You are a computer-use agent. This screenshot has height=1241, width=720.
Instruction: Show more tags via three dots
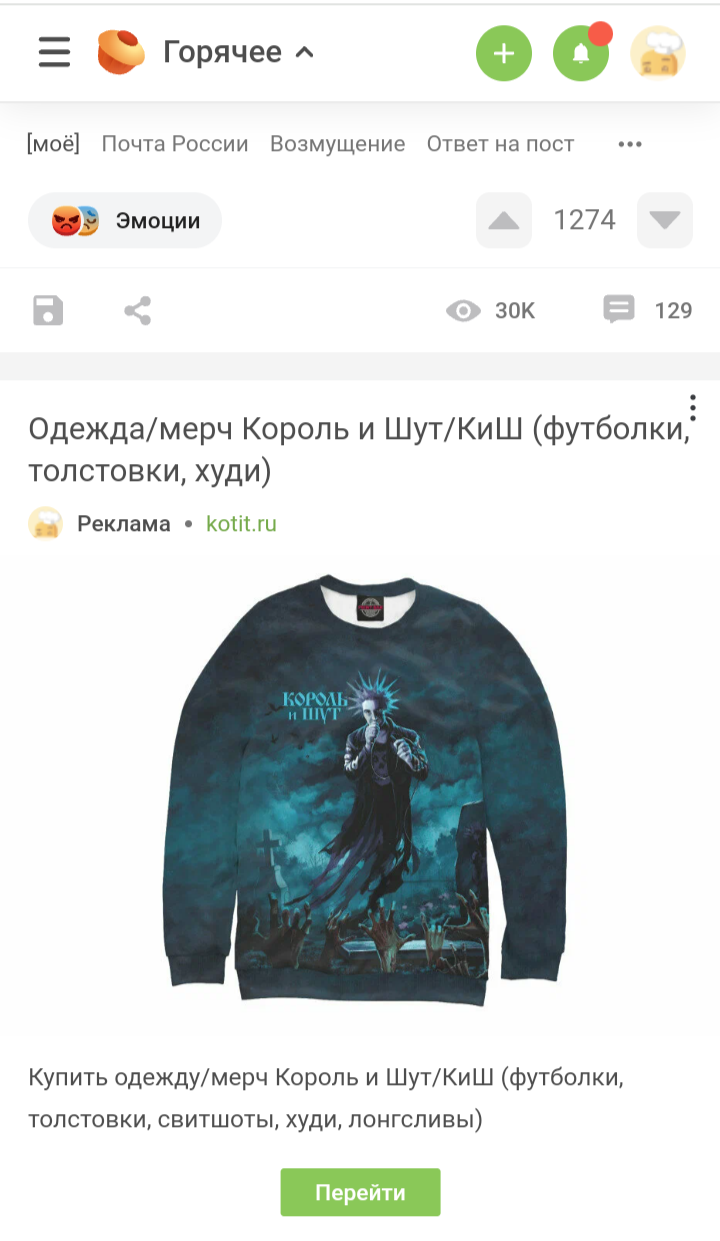(629, 144)
